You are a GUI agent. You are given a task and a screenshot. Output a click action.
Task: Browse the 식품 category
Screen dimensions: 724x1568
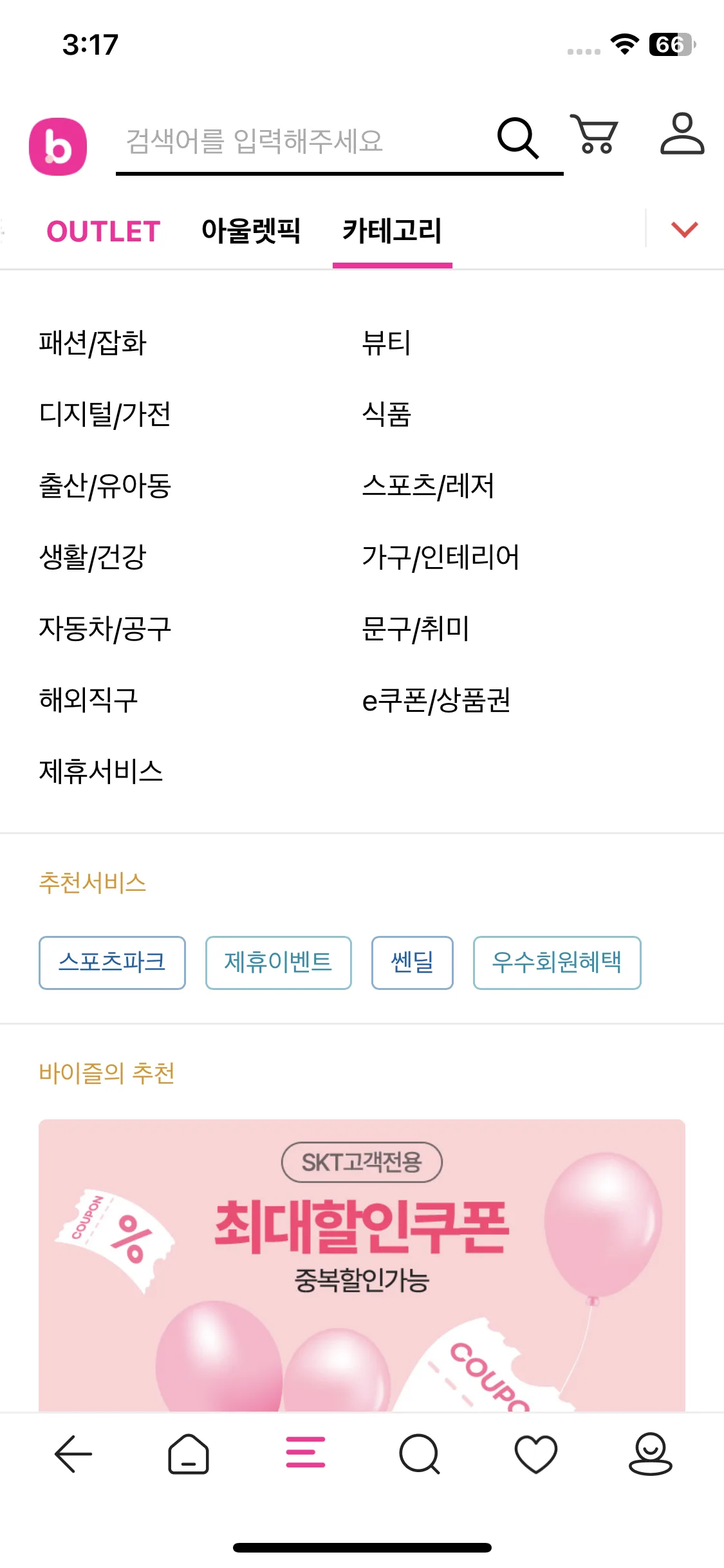pos(386,414)
